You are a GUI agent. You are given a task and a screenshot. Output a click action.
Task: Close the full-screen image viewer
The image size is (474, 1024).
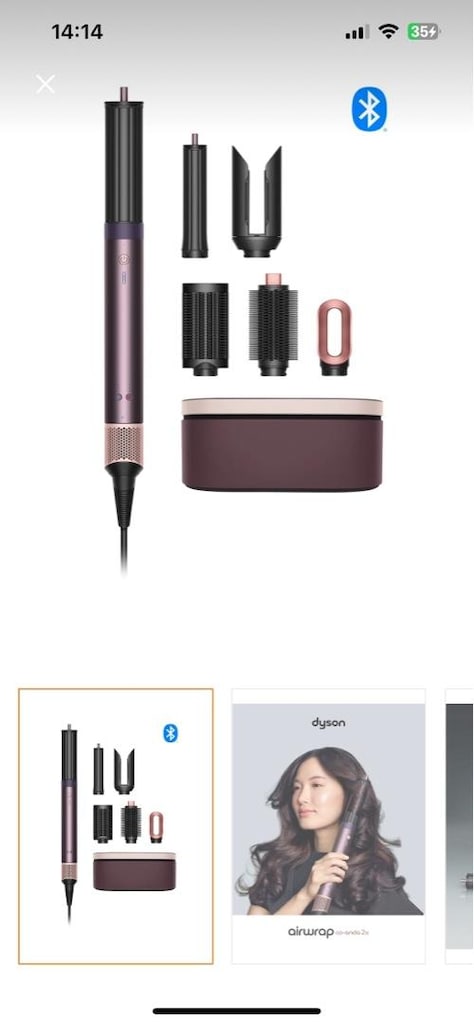click(45, 84)
